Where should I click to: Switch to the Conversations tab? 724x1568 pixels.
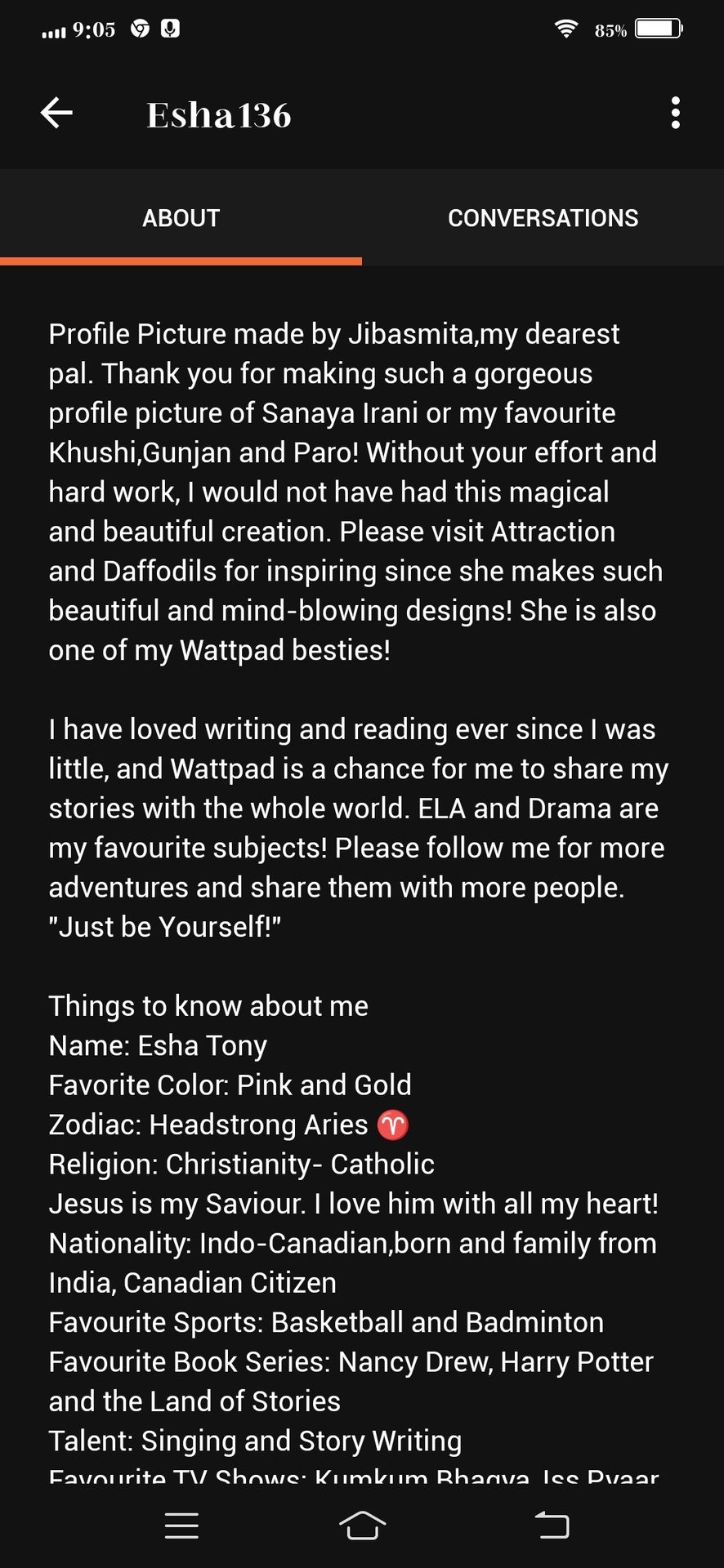[x=543, y=218]
